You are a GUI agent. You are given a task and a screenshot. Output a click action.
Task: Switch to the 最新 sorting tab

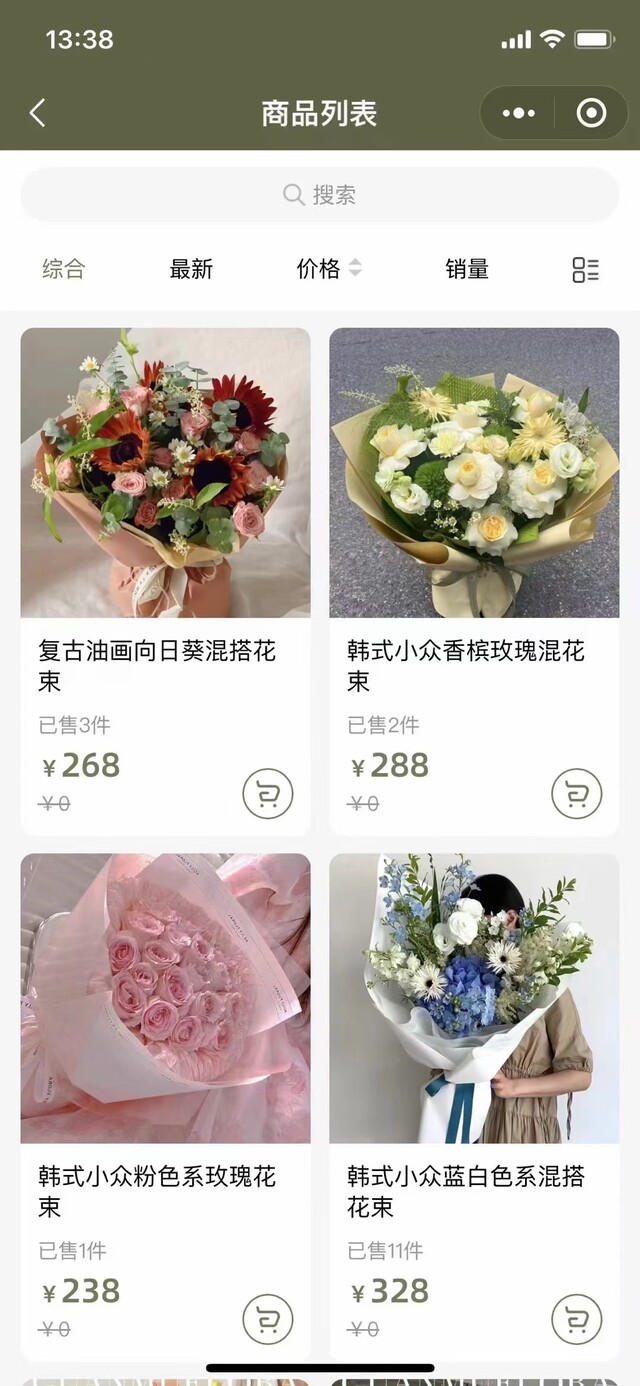click(x=191, y=269)
